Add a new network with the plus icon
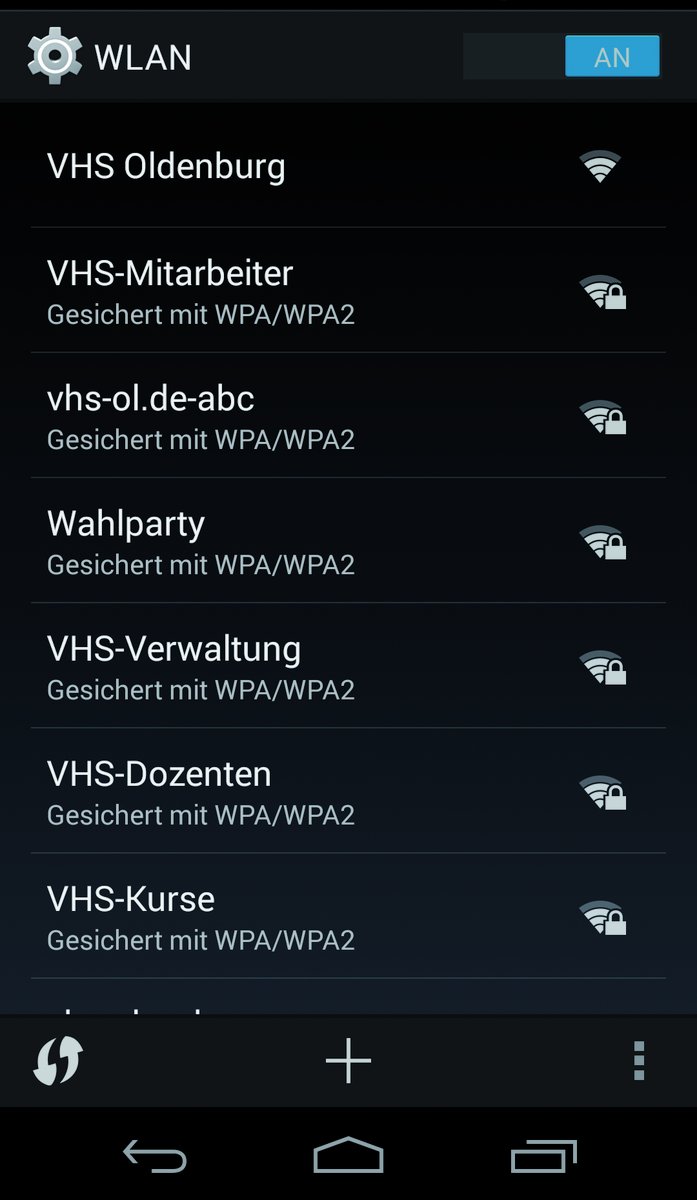Image resolution: width=697 pixels, height=1200 pixels. click(x=348, y=1061)
